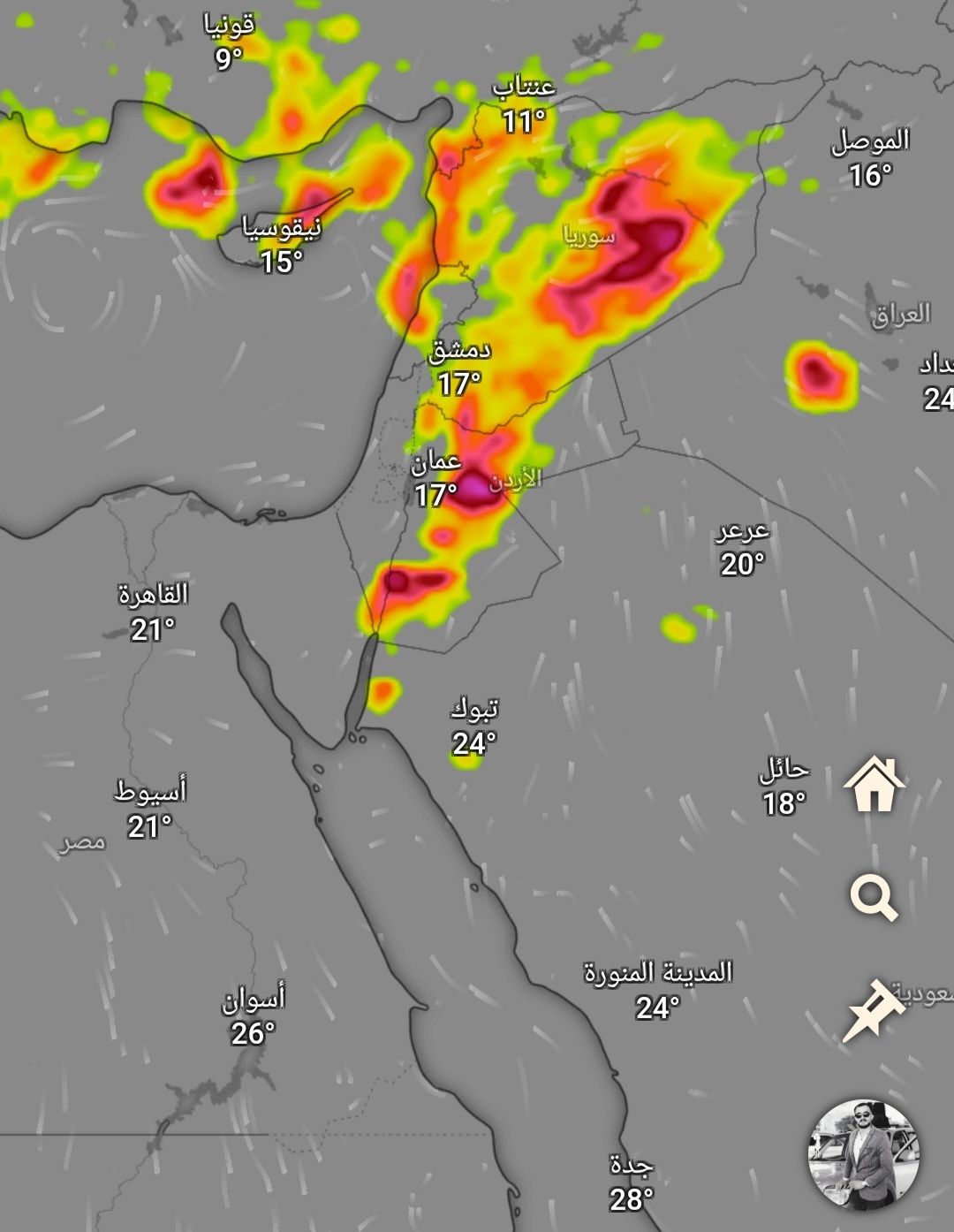954x1232 pixels.
Task: Open the profile picture avatar
Action: pos(864,1154)
